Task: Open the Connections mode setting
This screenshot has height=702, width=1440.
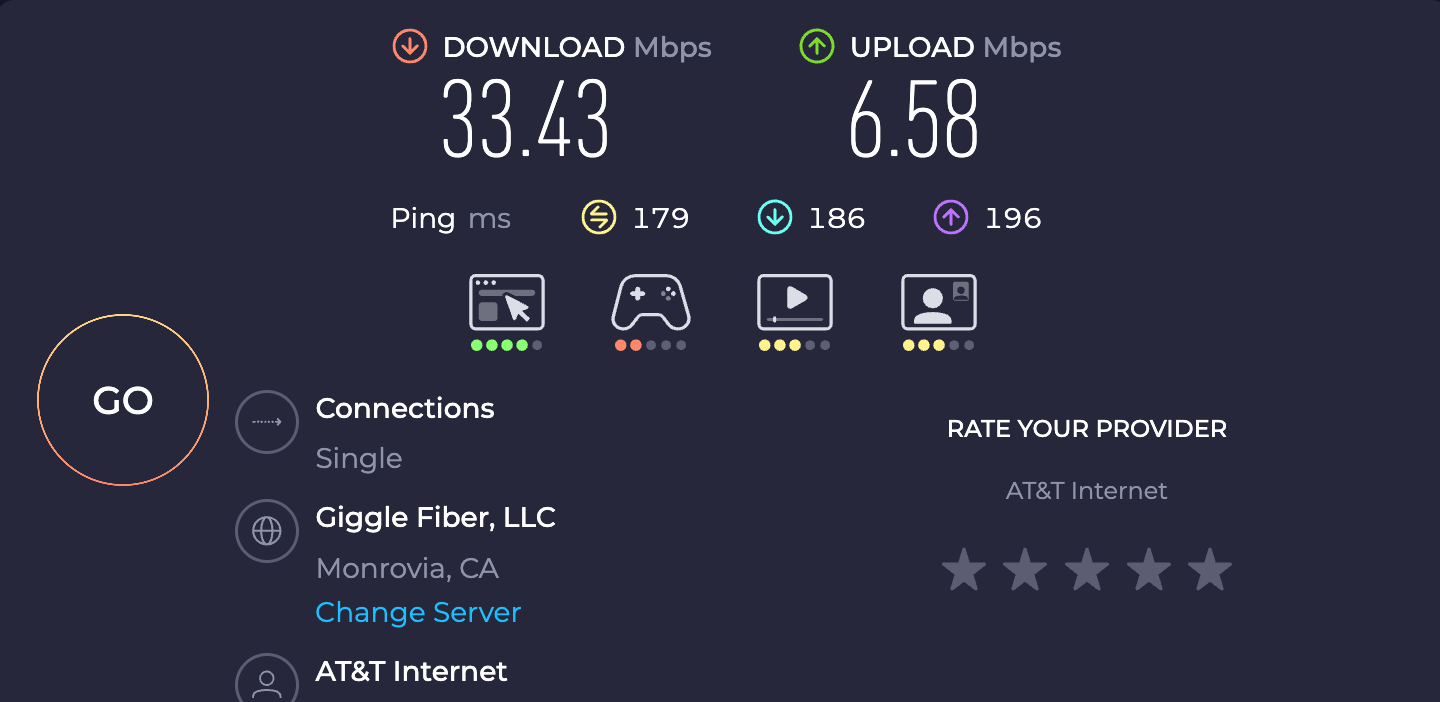Action: (267, 422)
